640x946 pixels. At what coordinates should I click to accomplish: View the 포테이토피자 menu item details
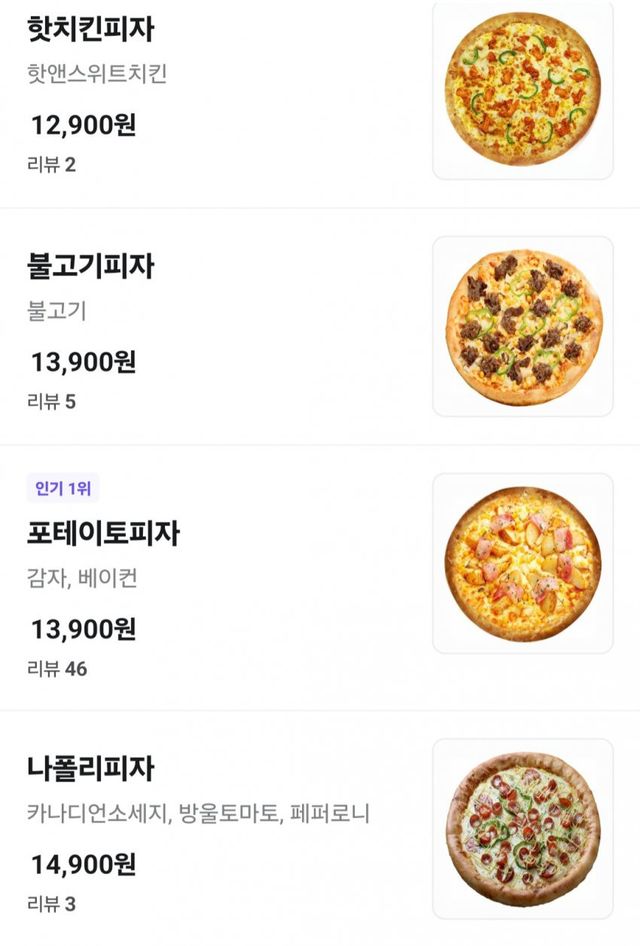coord(103,533)
